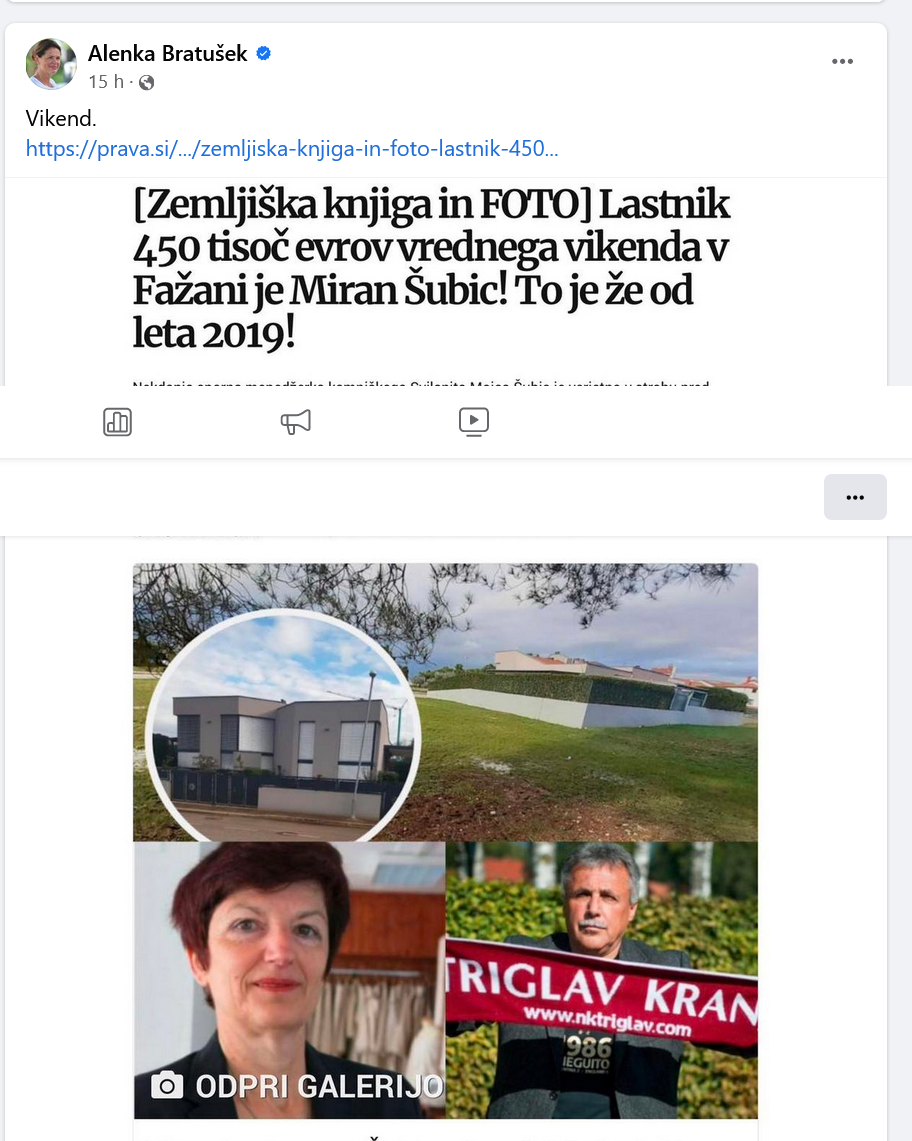Open Alenka Bratušek's profile picture
Viewport: 912px width, 1141px height.
[x=50, y=64]
